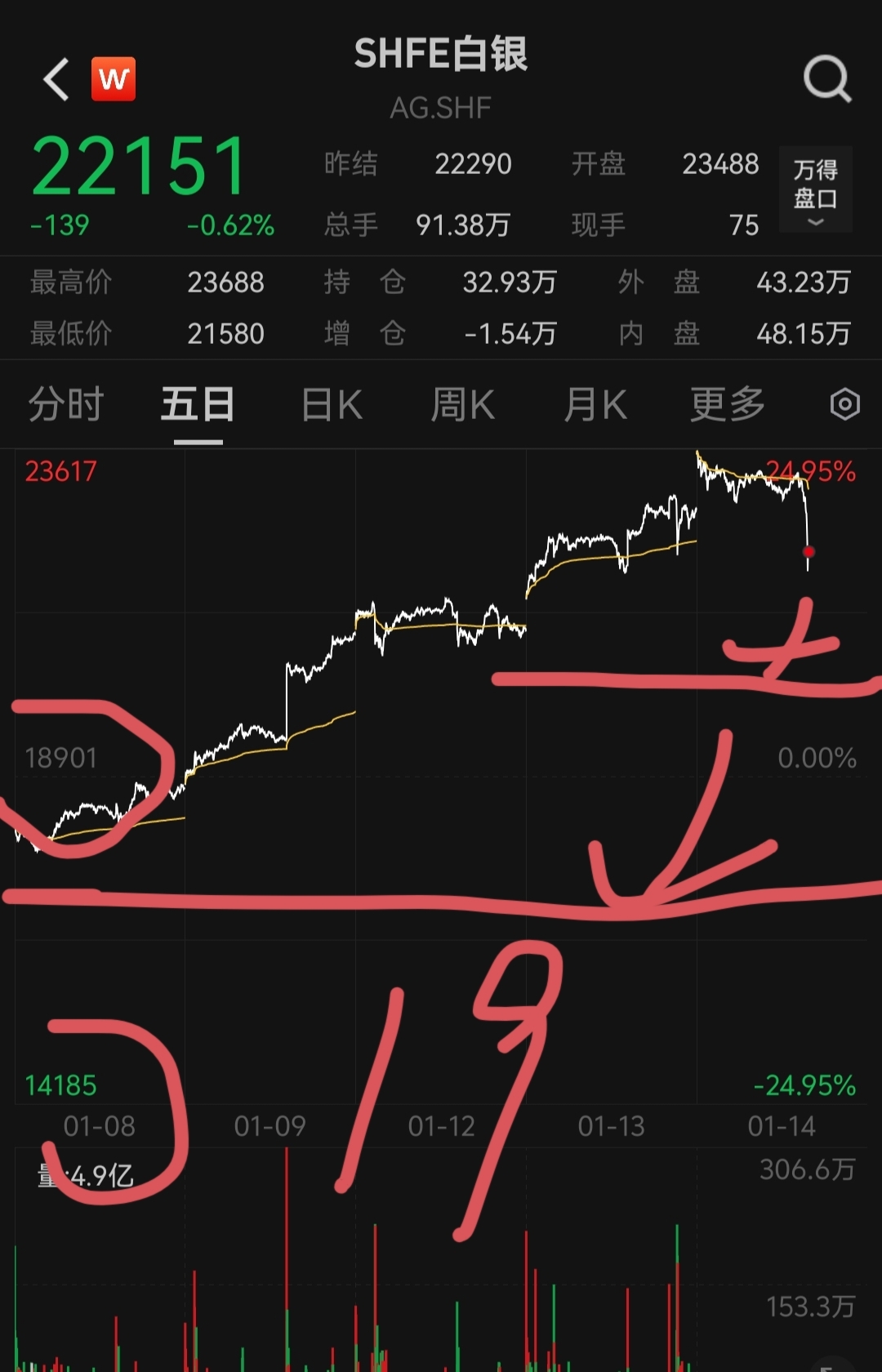Tap the 最高价 23688 value
Screen dimensions: 882x1372
pyautogui.click(x=226, y=283)
